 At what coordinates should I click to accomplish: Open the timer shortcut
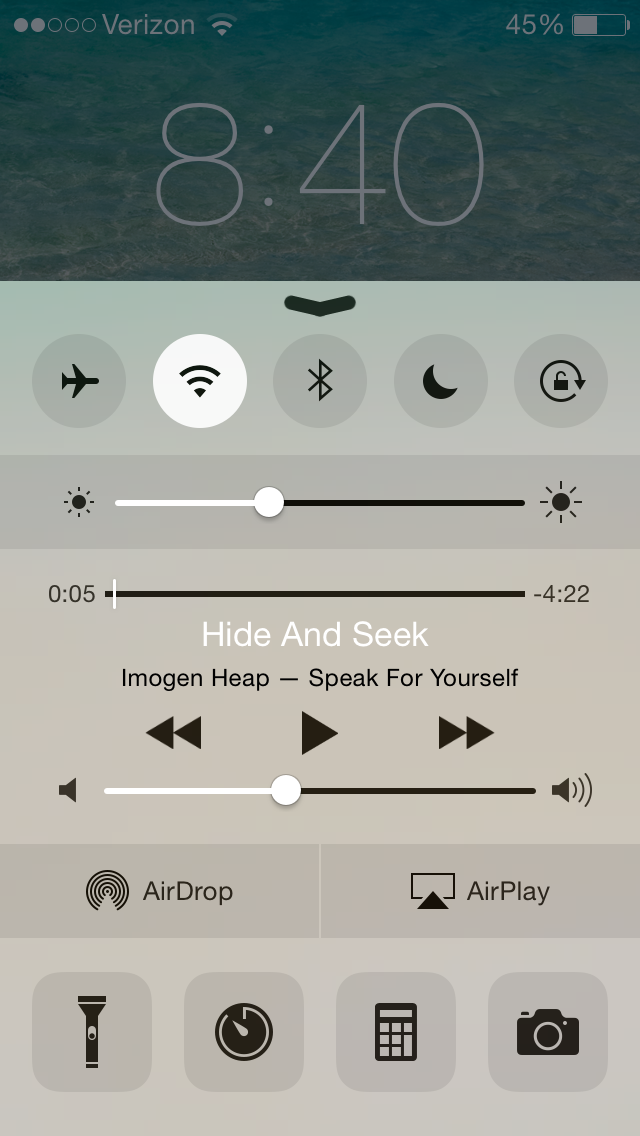pos(244,1032)
